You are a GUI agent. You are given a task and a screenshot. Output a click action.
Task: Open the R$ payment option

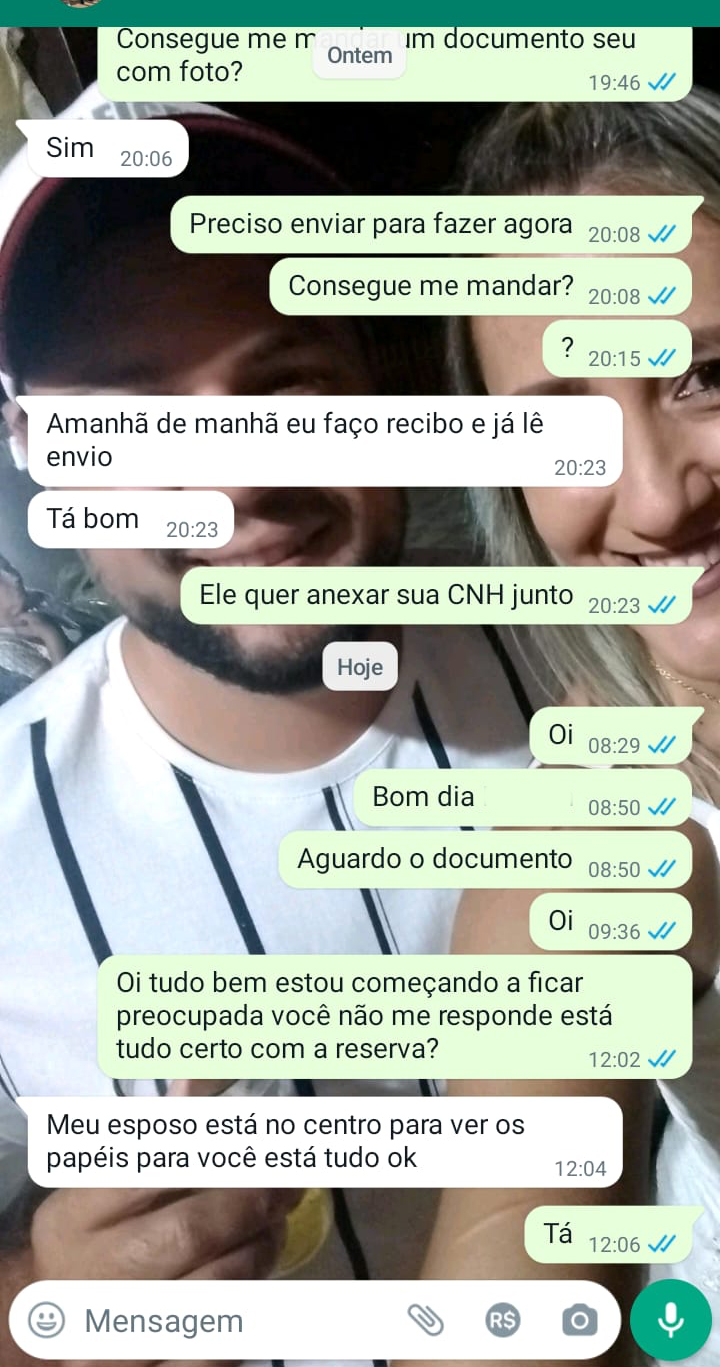[502, 1320]
